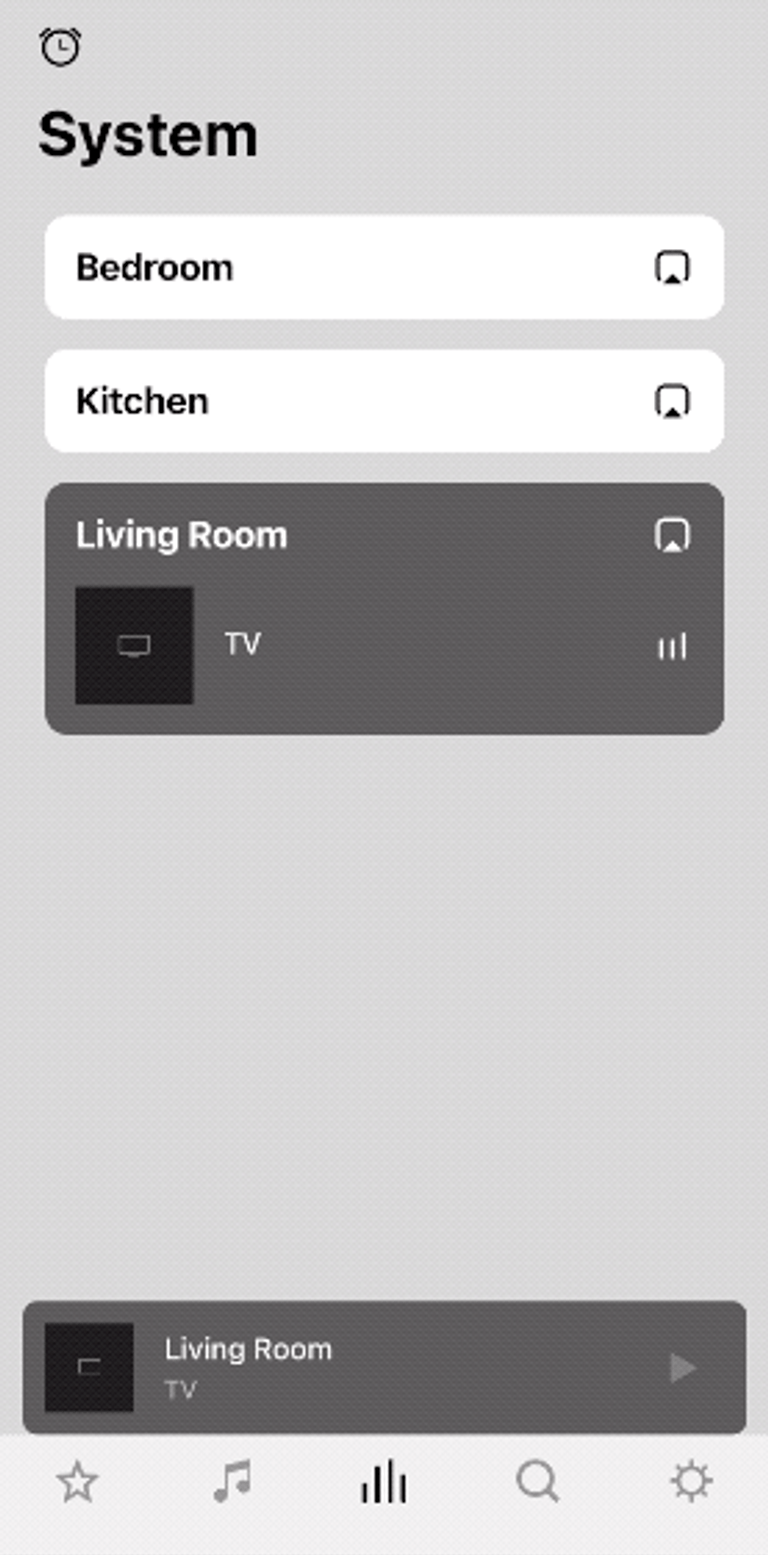Viewport: 768px width, 1555px height.
Task: Open the search tab
Action: point(537,1482)
